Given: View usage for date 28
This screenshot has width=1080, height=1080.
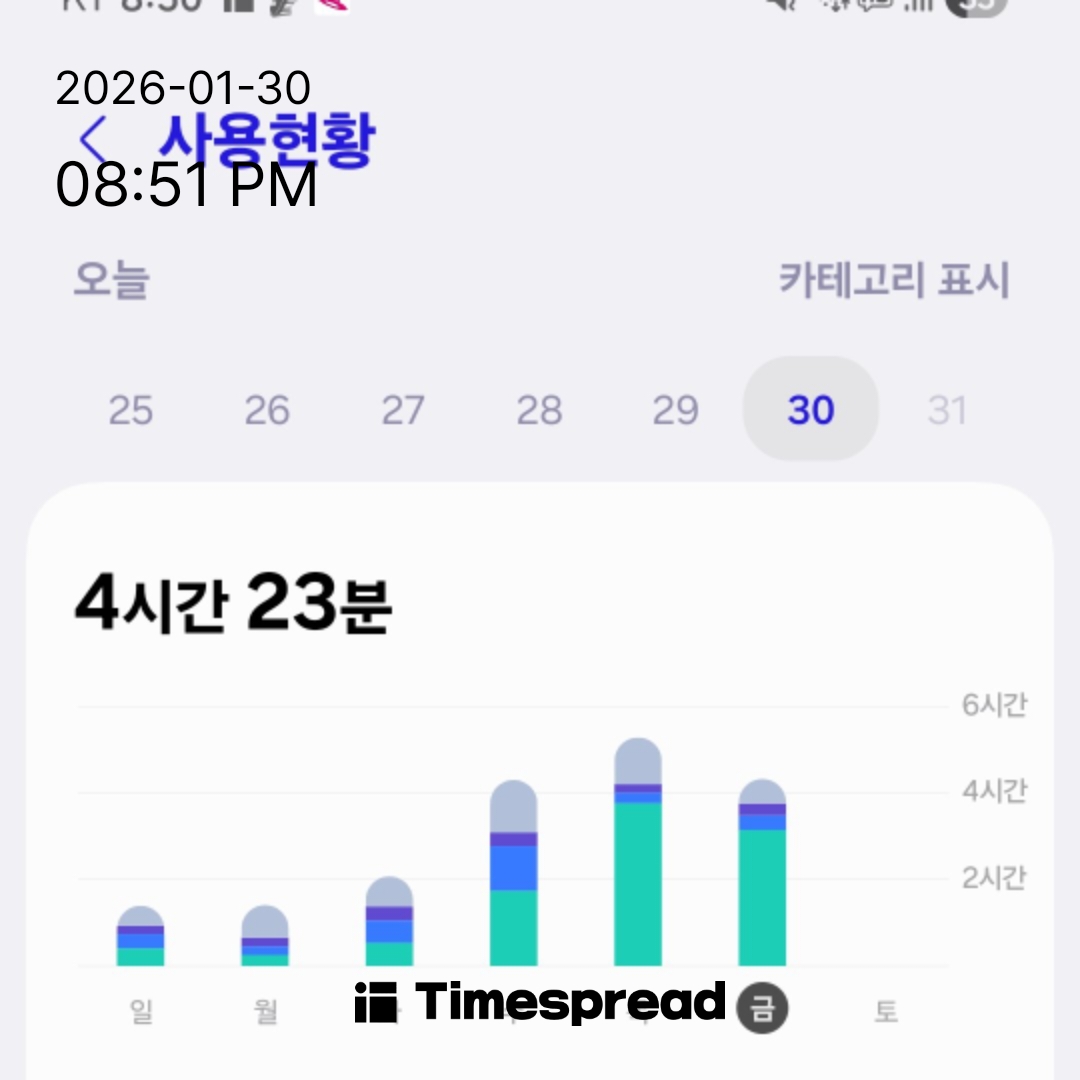Looking at the screenshot, I should [x=539, y=410].
